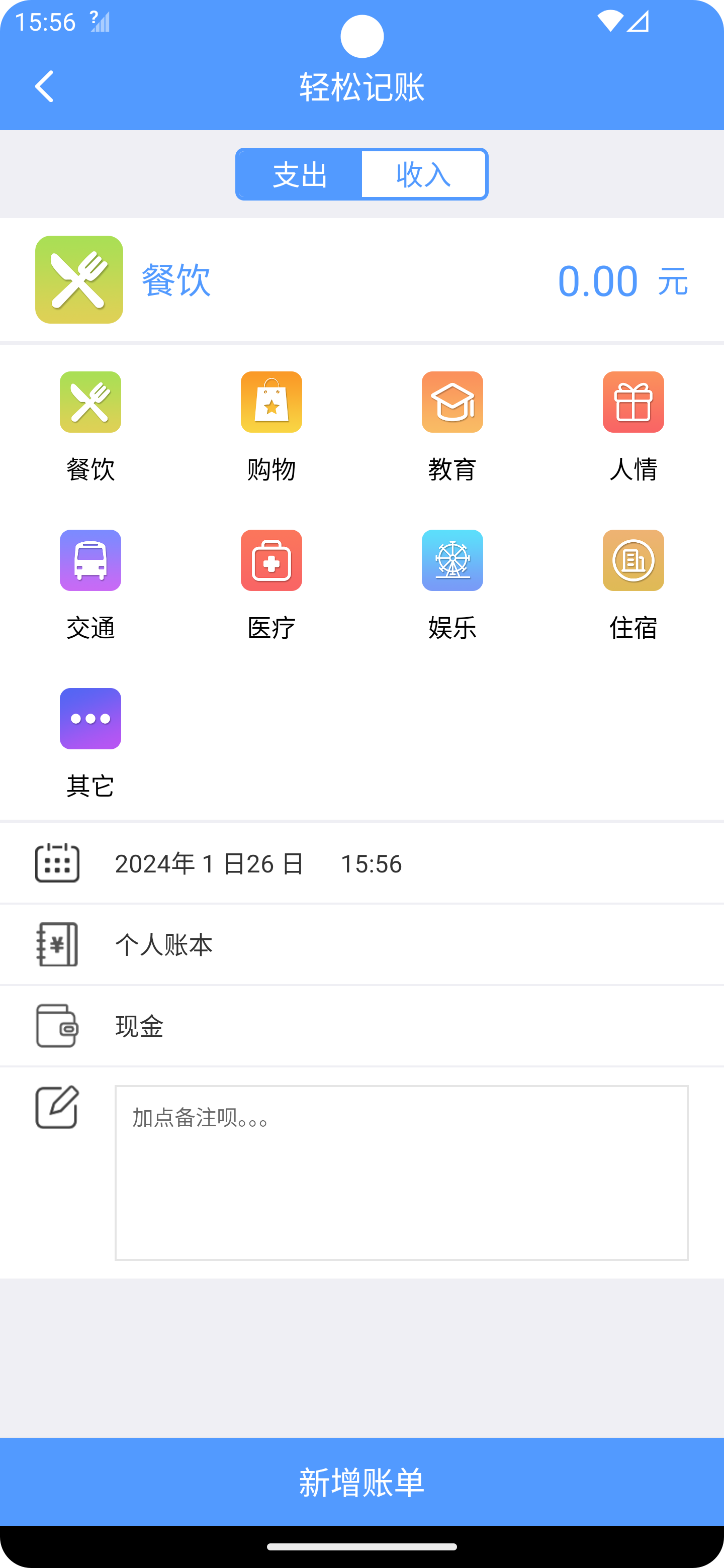Viewport: 724px width, 1568px height.
Task: Click the remark pencil icon
Action: 58,1109
